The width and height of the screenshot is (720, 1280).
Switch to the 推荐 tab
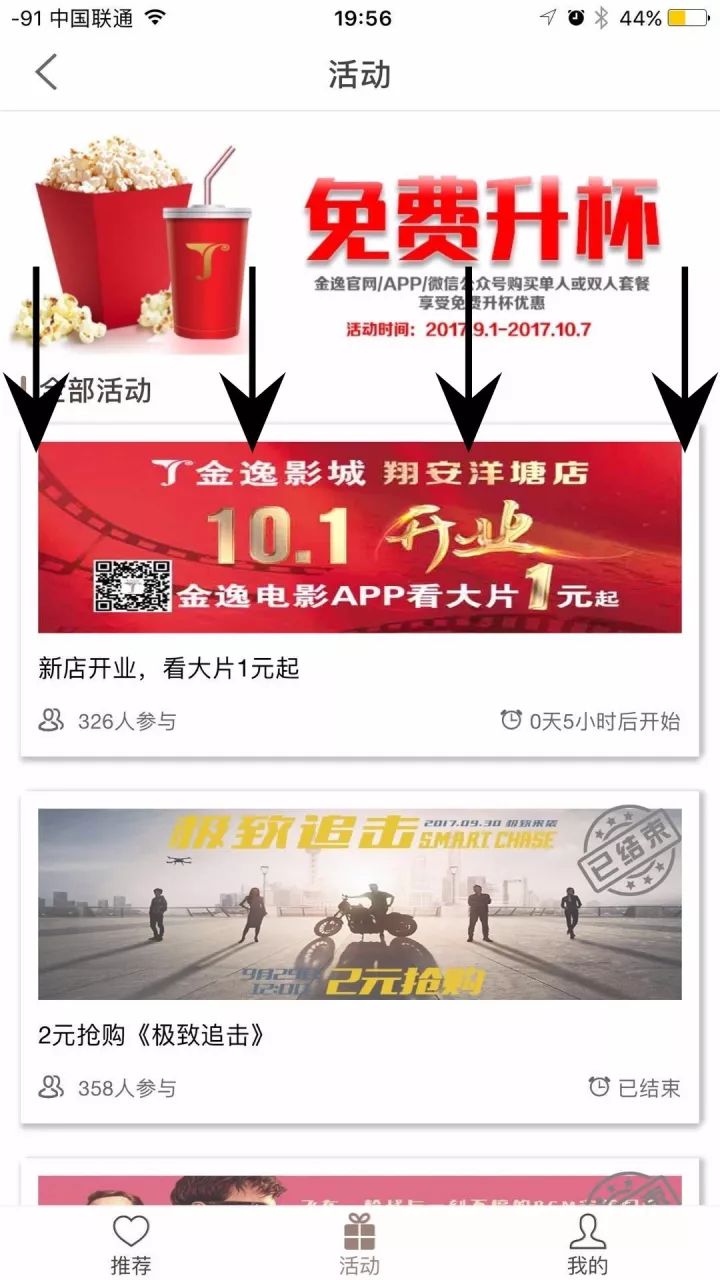tap(131, 1244)
